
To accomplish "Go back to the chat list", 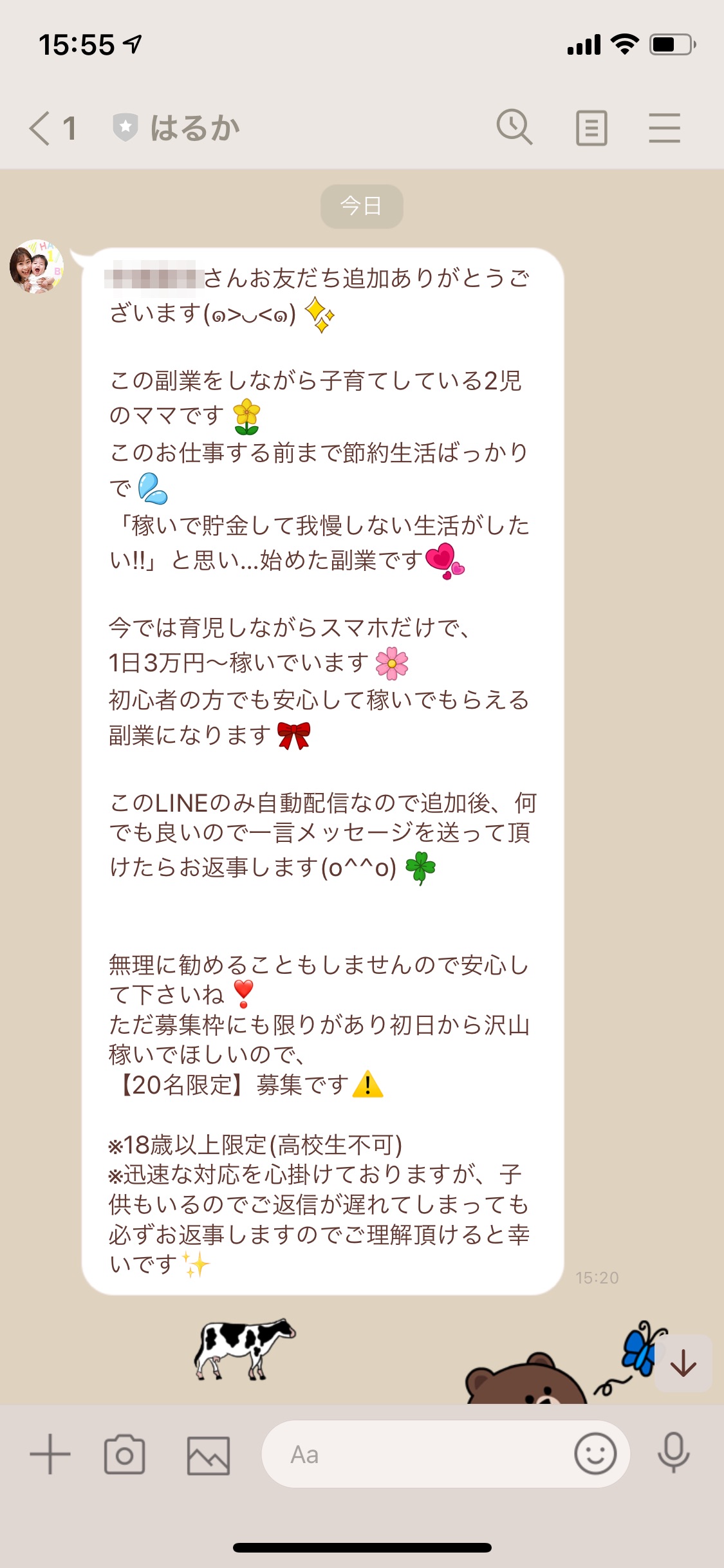I will (x=41, y=128).
